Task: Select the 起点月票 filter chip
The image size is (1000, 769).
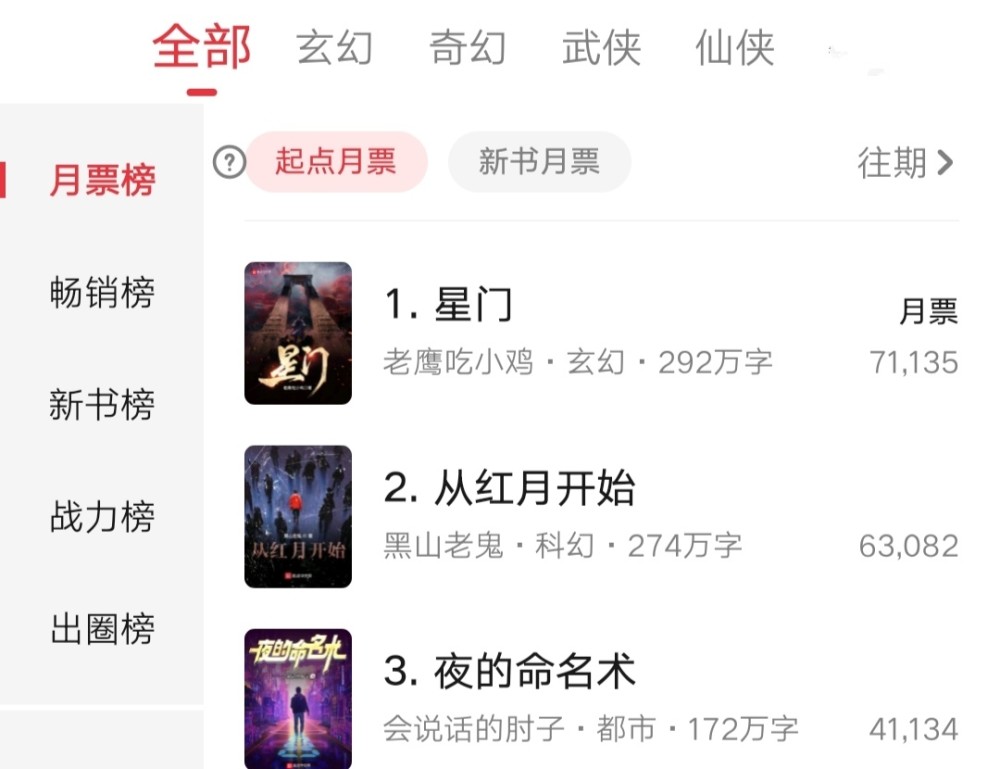Action: pos(336,161)
